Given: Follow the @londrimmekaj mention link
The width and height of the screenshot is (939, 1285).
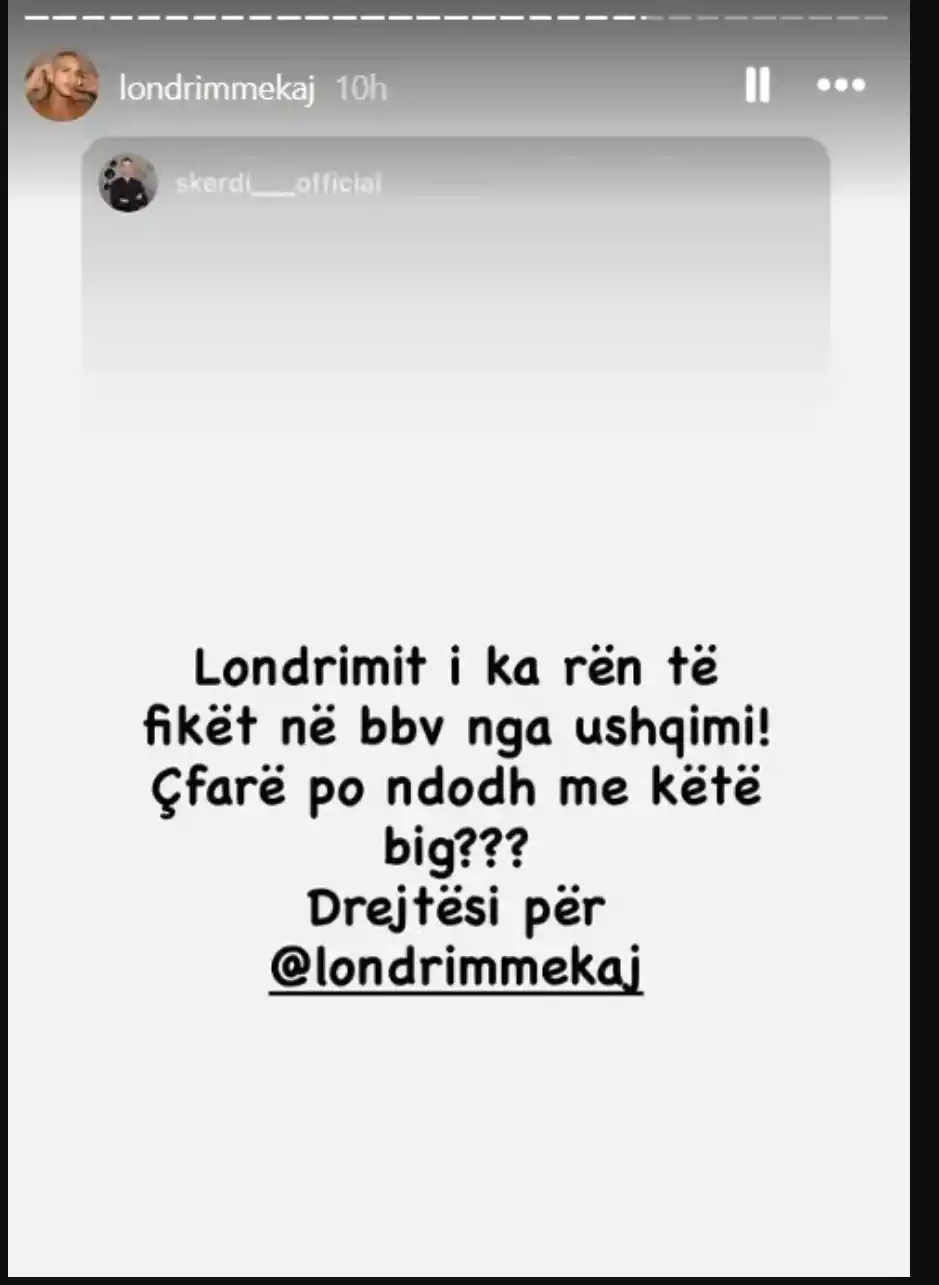Looking at the screenshot, I should [456, 971].
